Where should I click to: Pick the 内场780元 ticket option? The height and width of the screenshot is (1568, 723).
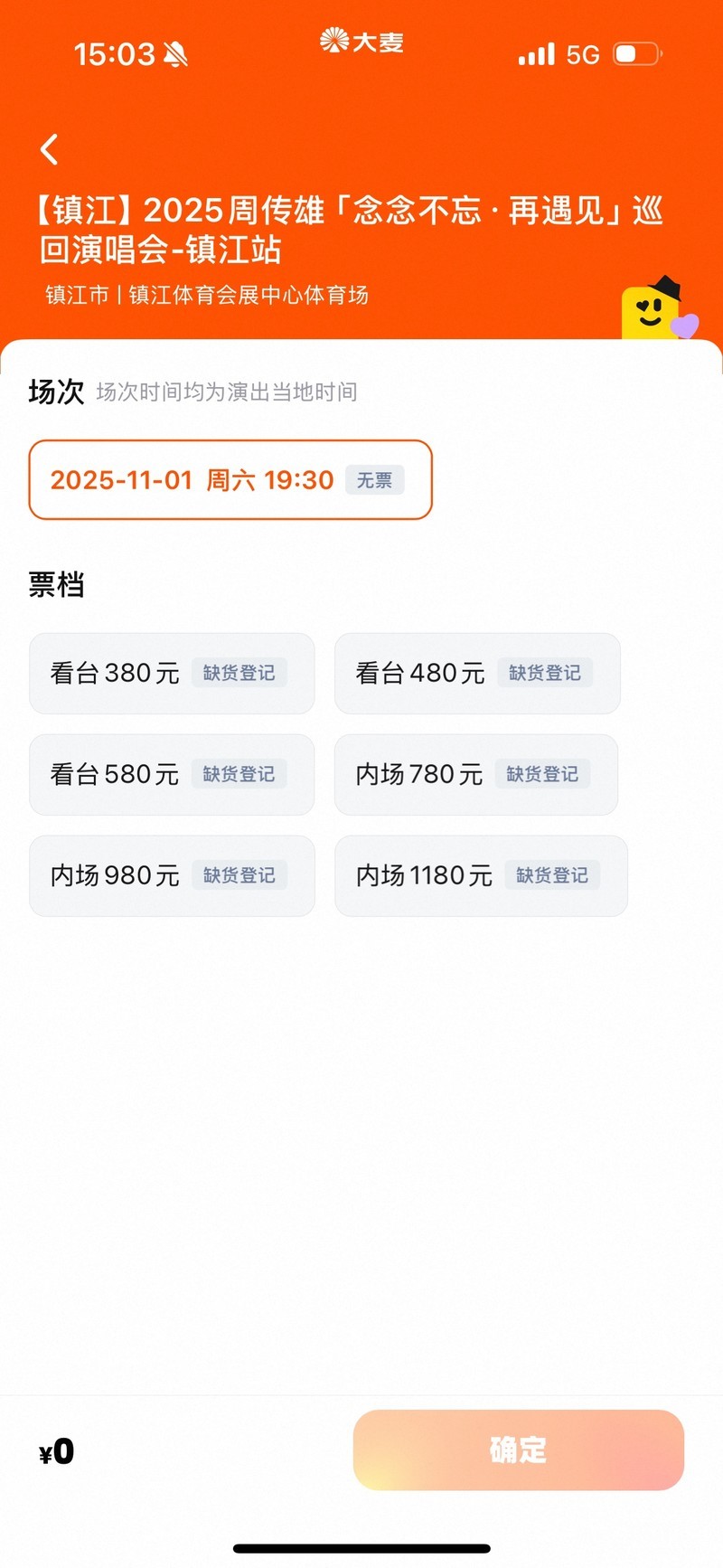pos(476,775)
